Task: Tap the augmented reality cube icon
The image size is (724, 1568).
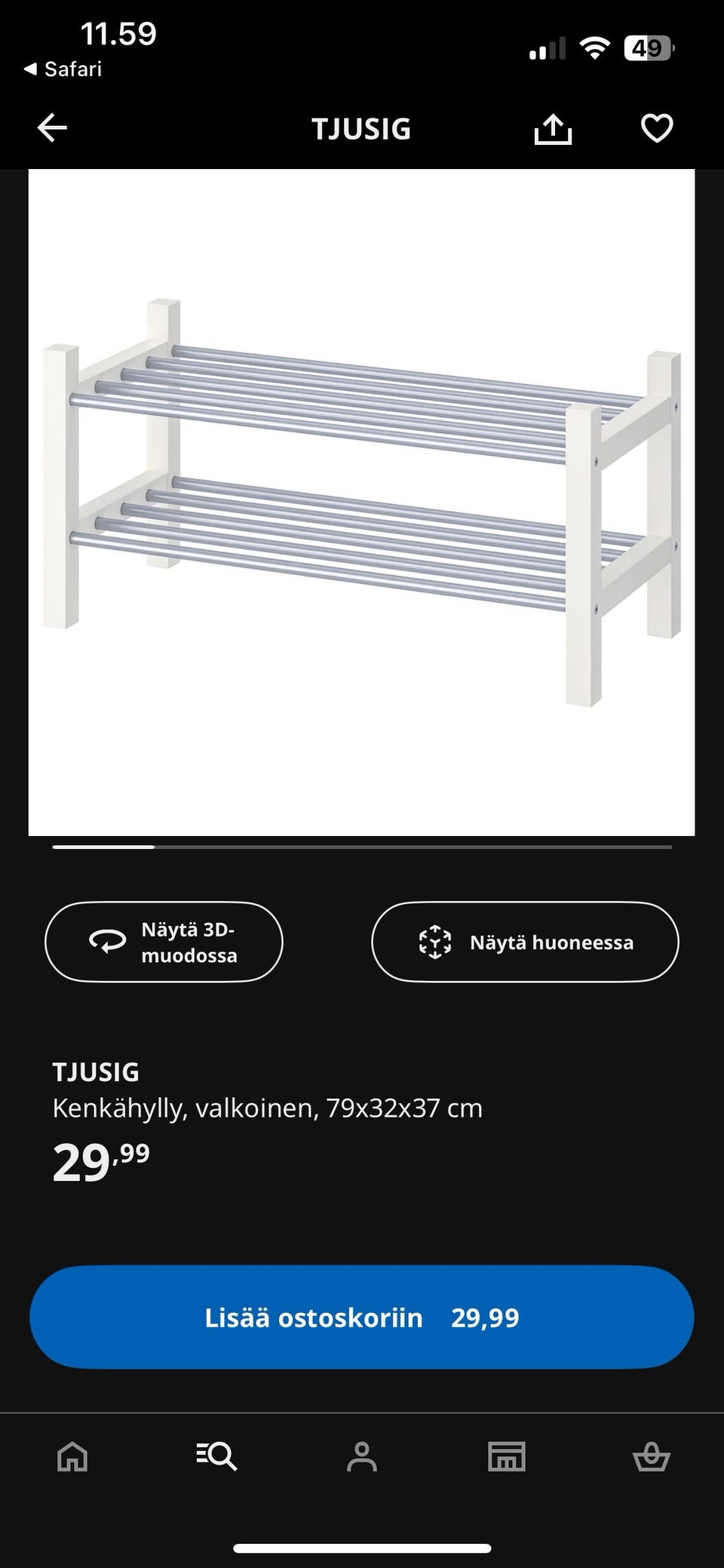Action: click(436, 942)
